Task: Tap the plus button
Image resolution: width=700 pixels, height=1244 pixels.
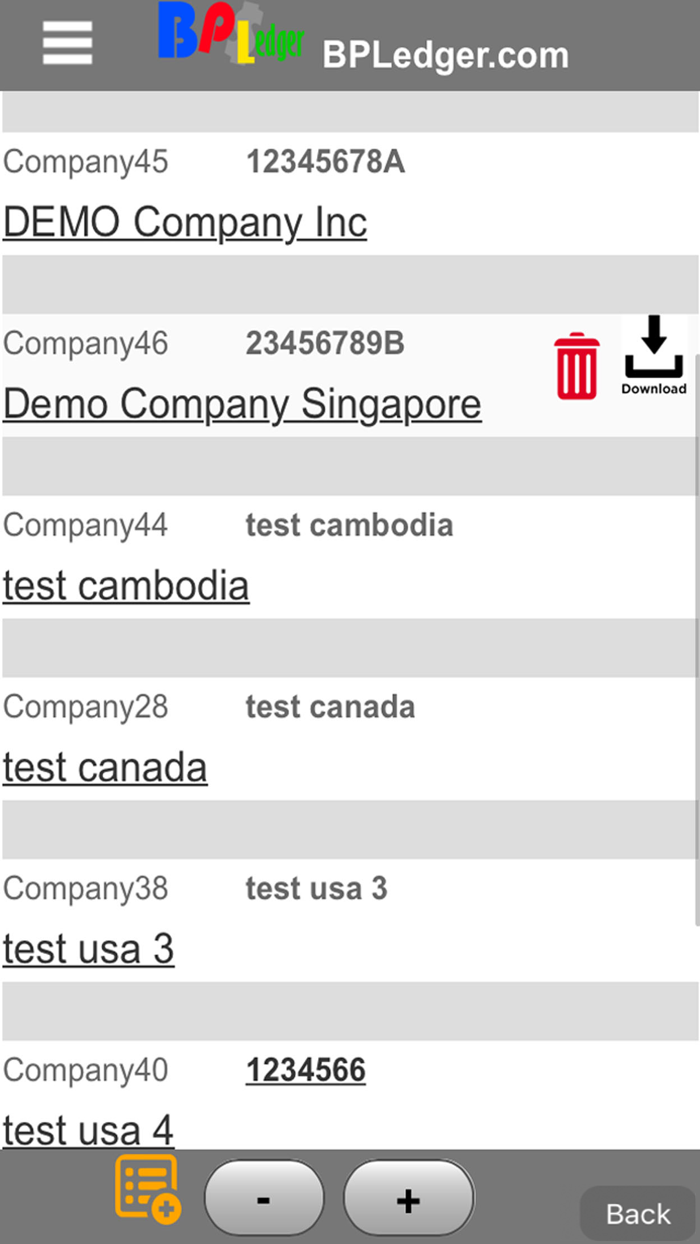Action: [x=408, y=1198]
